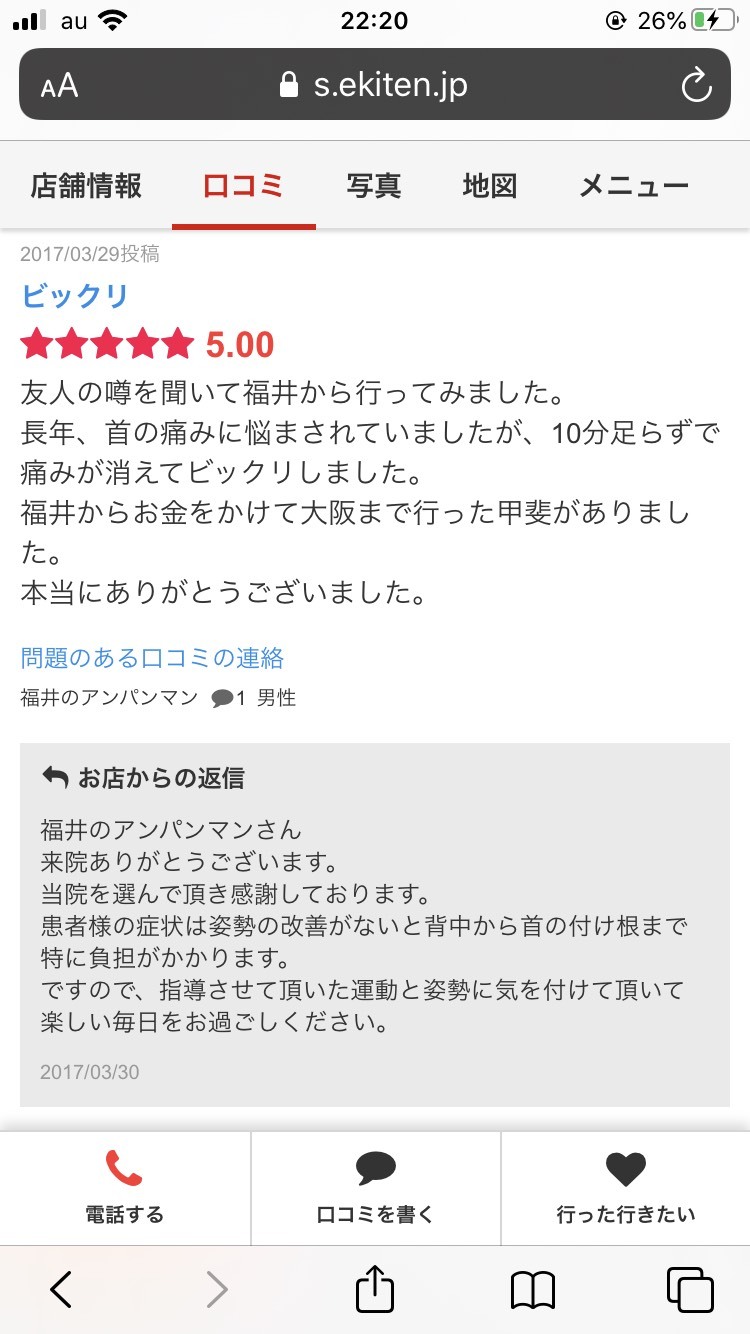The image size is (750, 1334).
Task: Open the 写真 tab
Action: coord(373,186)
